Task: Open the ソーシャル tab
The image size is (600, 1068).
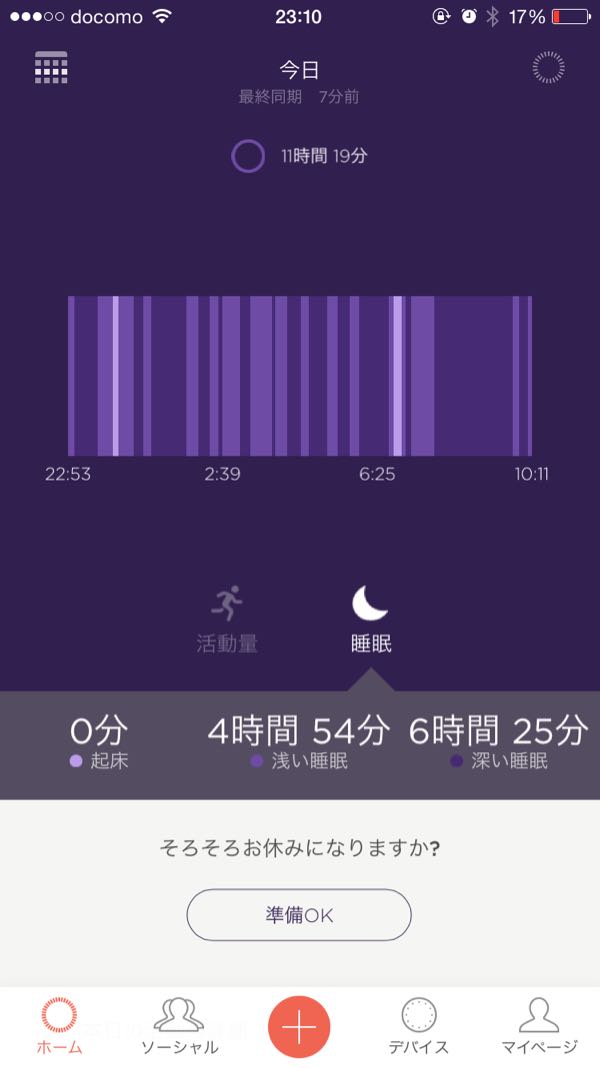Action: point(179,1026)
